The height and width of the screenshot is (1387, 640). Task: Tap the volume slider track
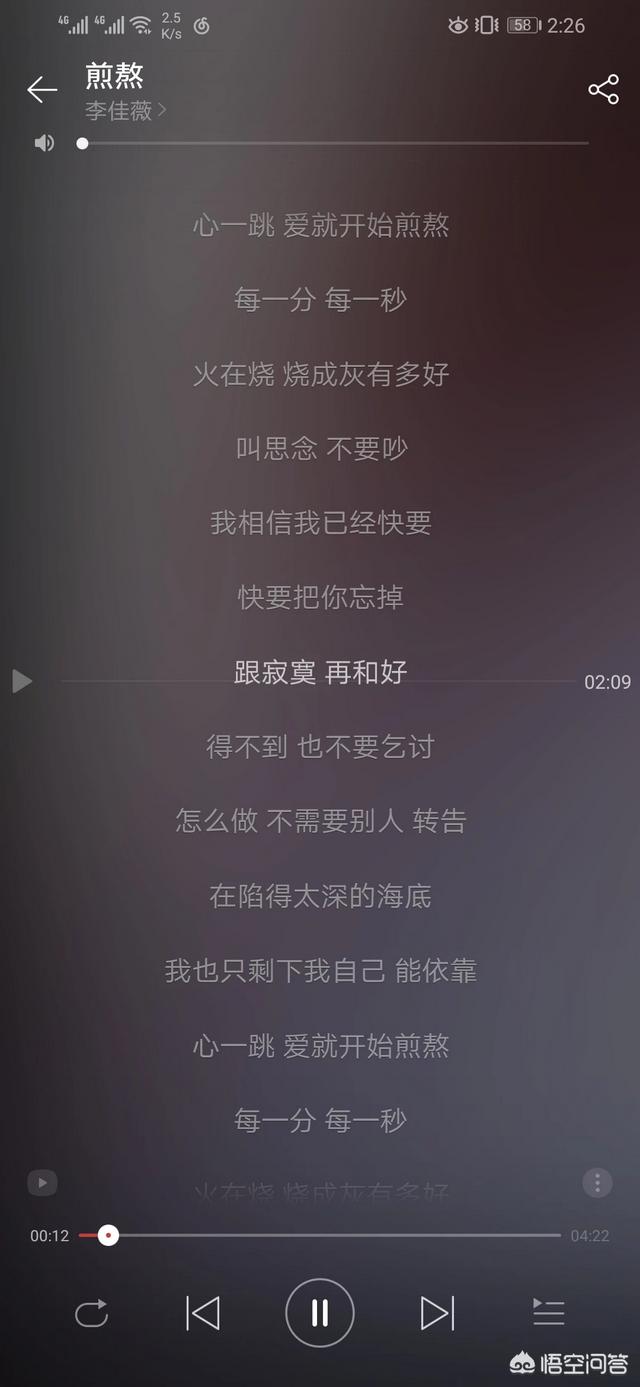point(334,143)
